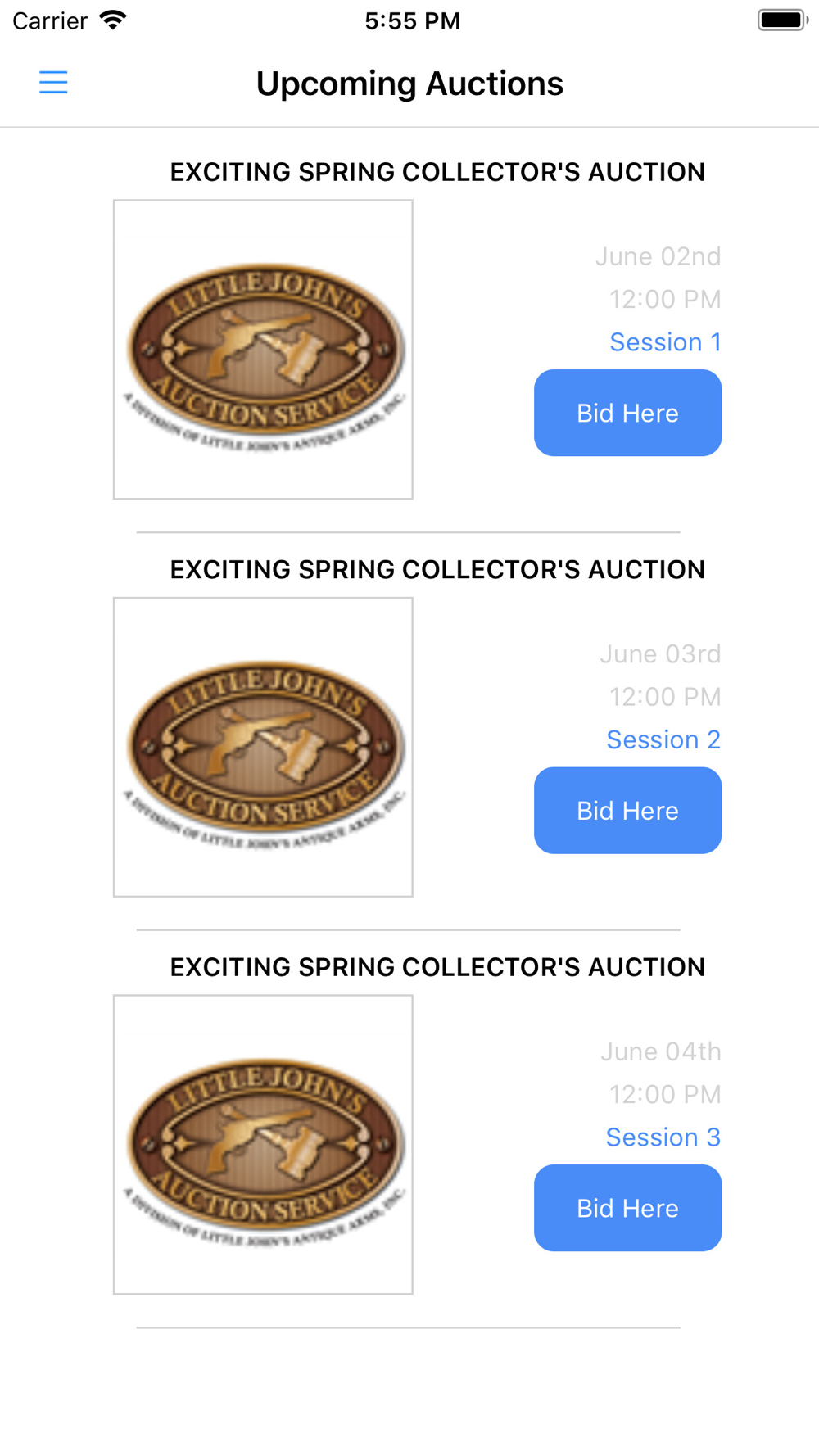Open the hamburger drawer menu
Screen dimensions: 819x1456
coord(53,83)
